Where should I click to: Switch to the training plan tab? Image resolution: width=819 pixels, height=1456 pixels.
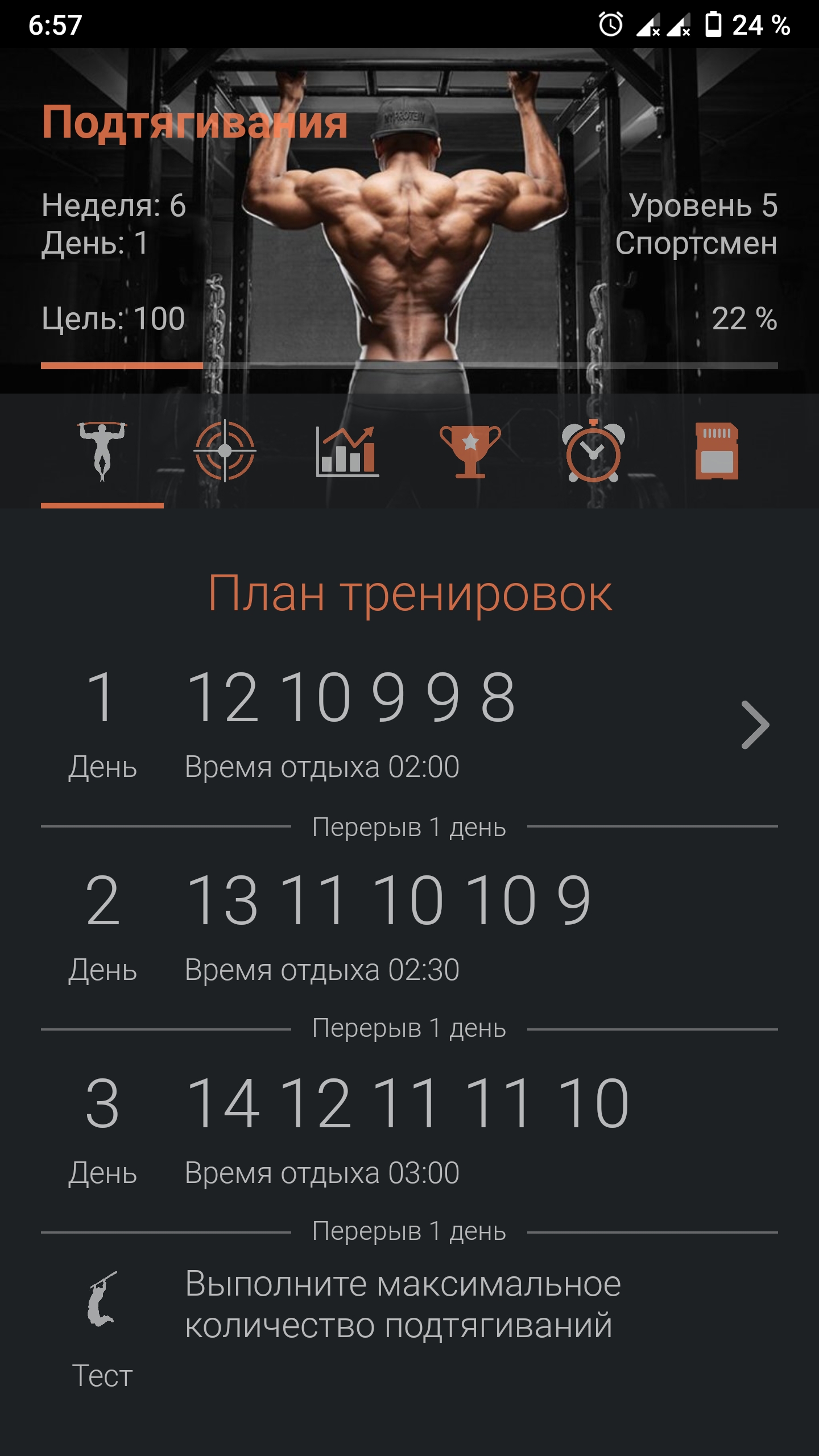(x=102, y=451)
